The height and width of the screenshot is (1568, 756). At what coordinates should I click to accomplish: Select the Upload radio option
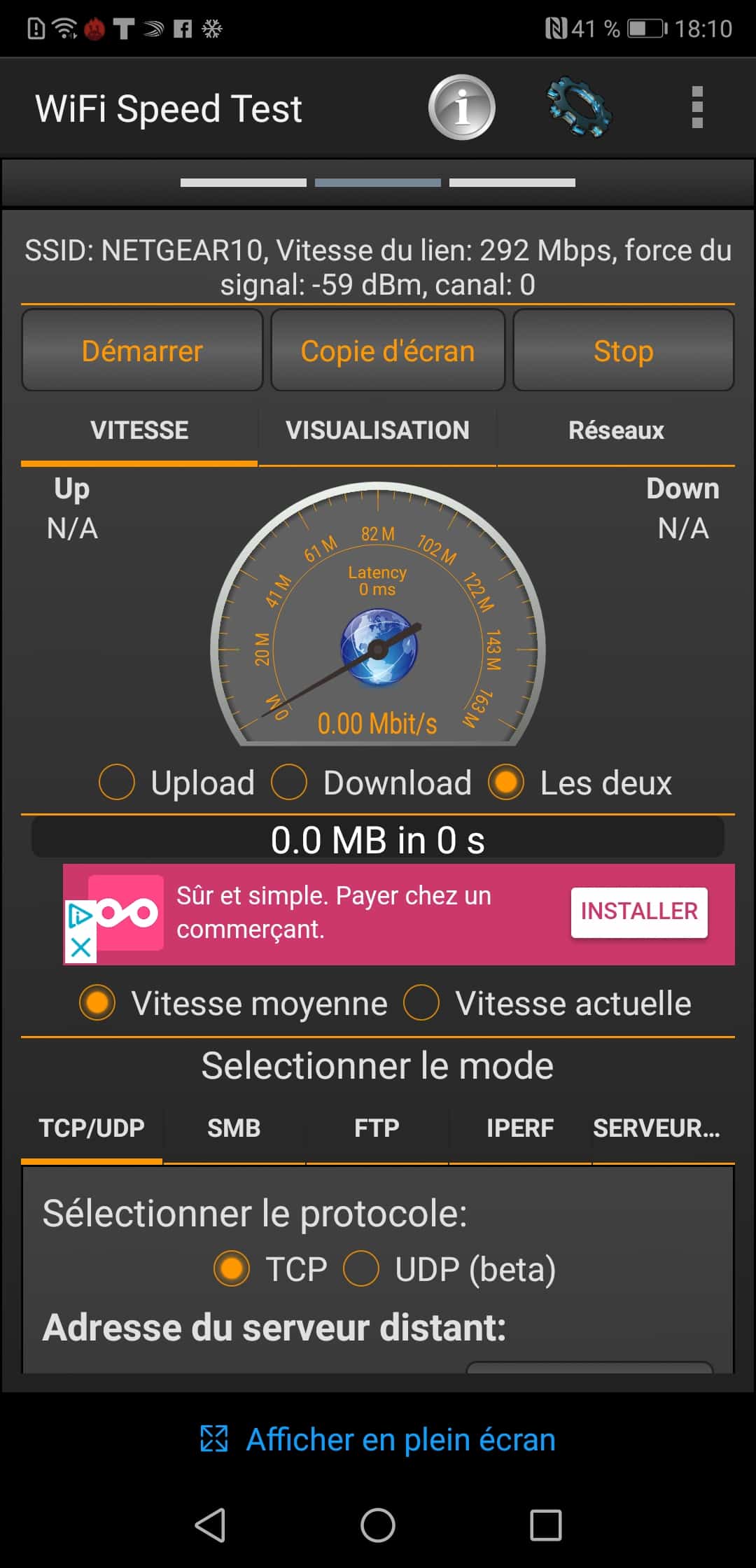[x=117, y=782]
